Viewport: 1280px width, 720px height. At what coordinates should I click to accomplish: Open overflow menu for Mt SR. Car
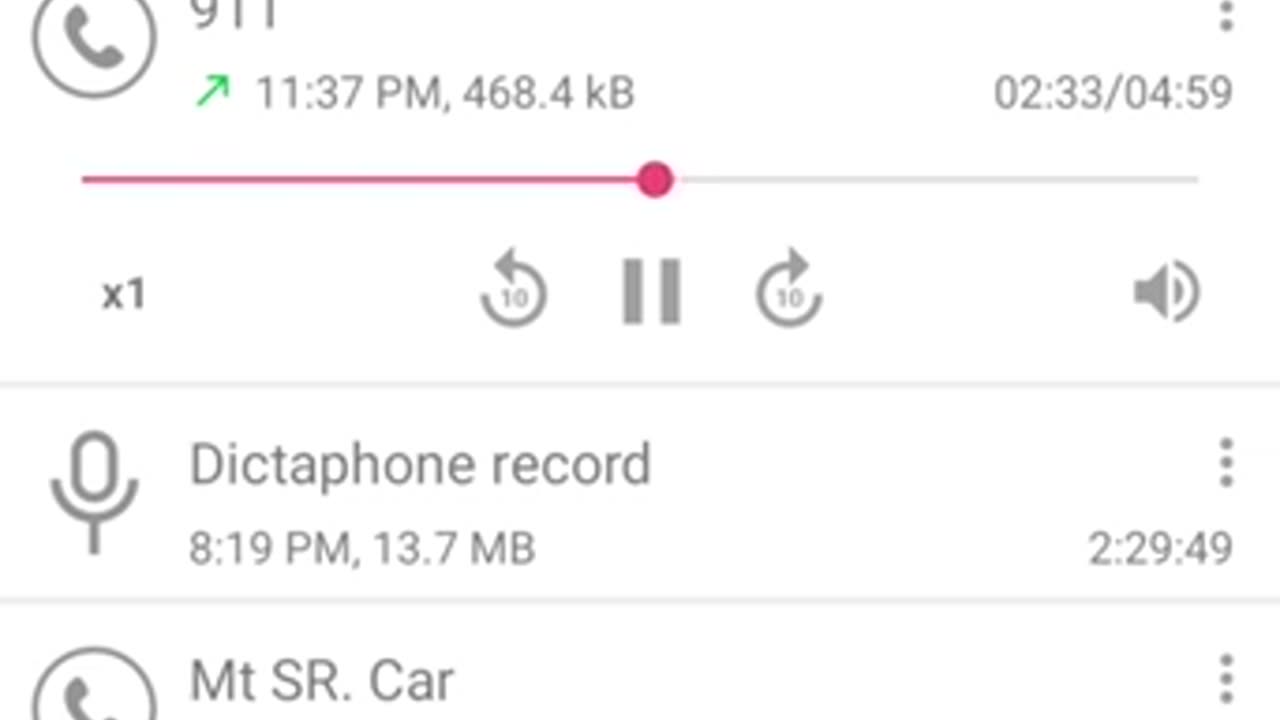[1226, 681]
